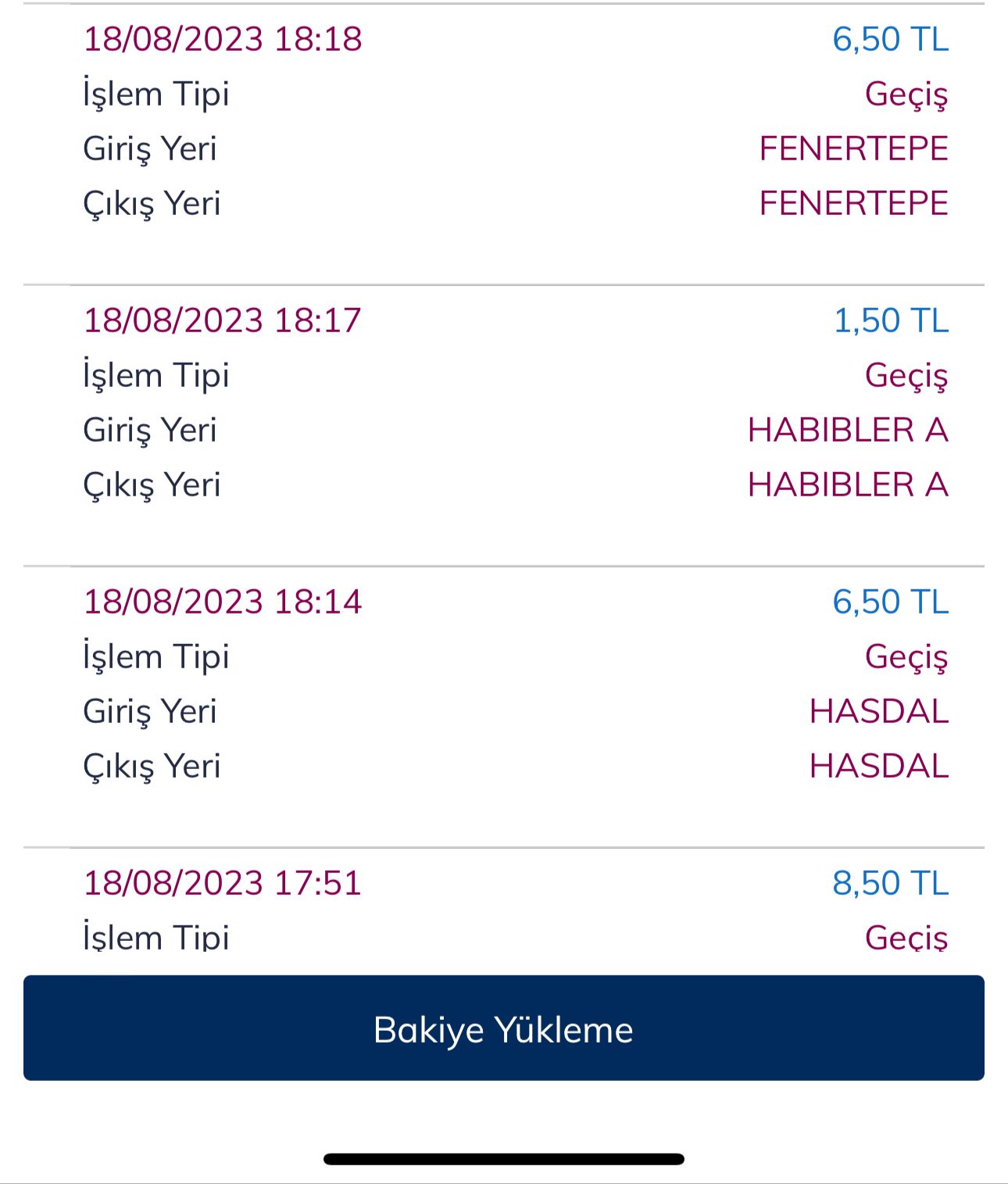Viewport: 1008px width, 1184px height.
Task: Tap the Bakiye Yükleme button
Action: pyautogui.click(x=503, y=1028)
